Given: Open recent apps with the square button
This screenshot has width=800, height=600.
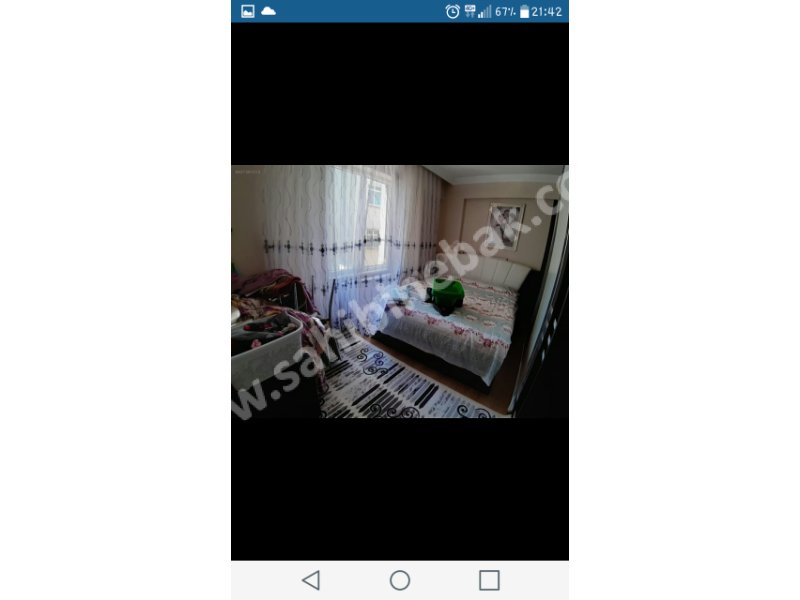Looking at the screenshot, I should point(489,580).
